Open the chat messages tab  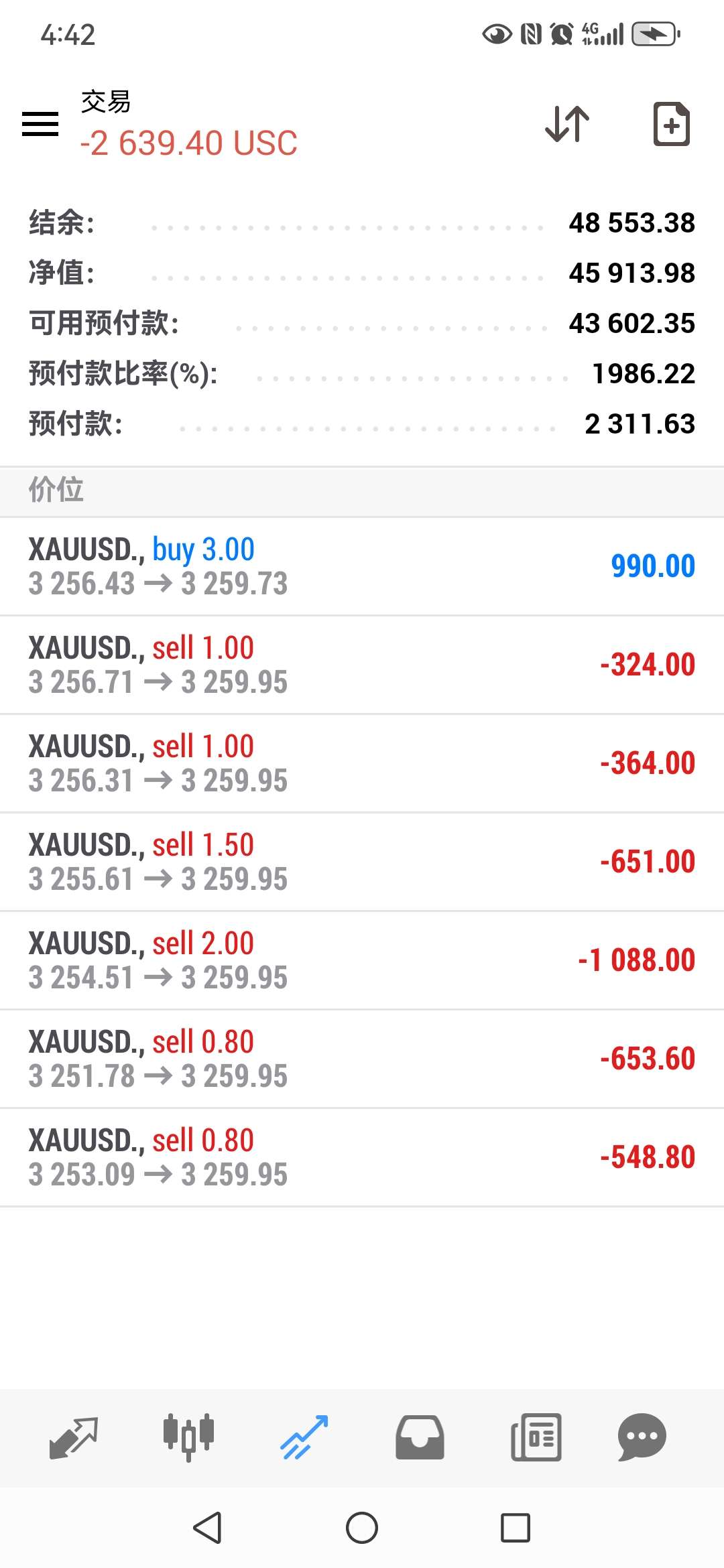click(x=642, y=1438)
